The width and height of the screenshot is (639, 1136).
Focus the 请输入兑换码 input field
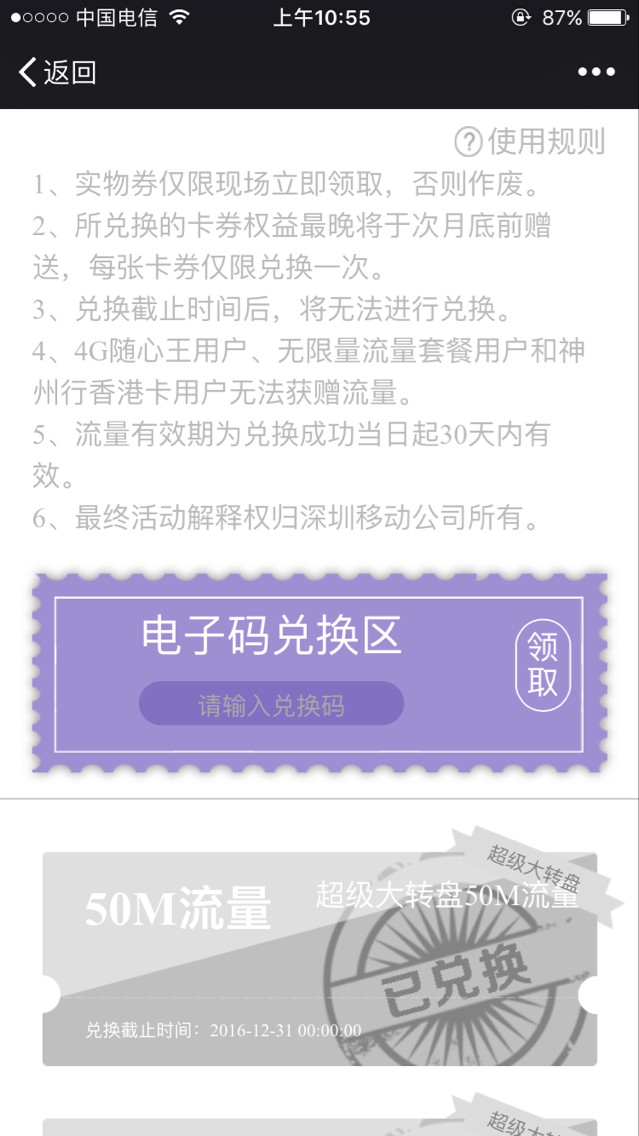[x=271, y=704]
